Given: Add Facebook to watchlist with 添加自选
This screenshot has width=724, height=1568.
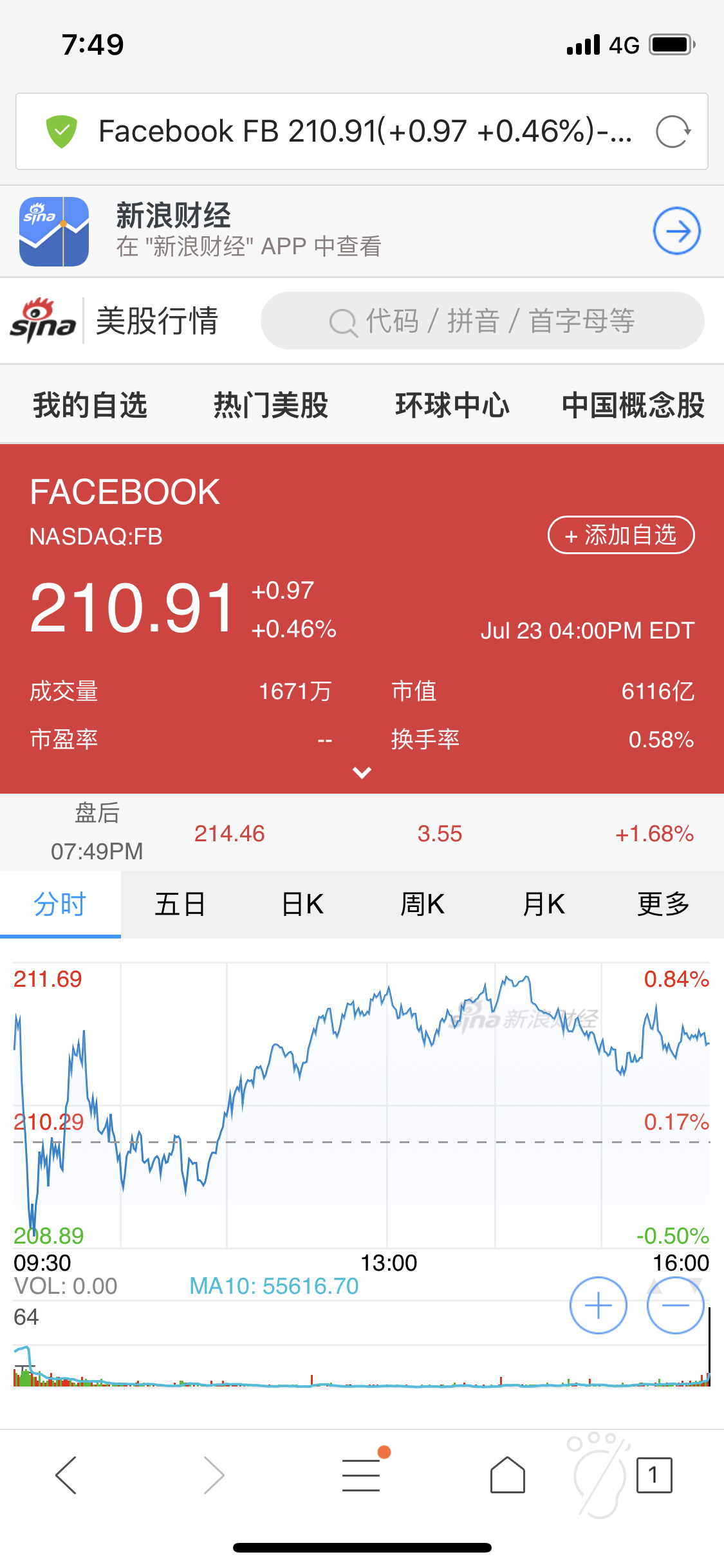Looking at the screenshot, I should point(620,535).
